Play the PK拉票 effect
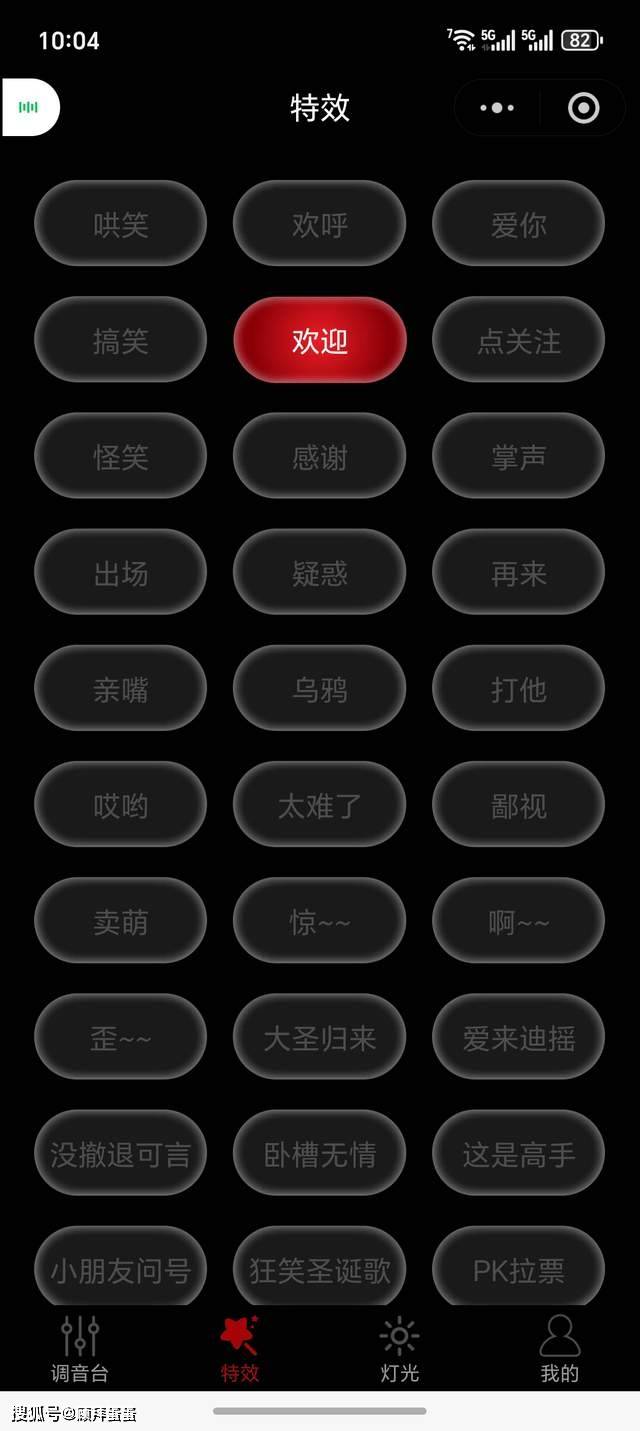This screenshot has width=640, height=1431. coord(518,1268)
